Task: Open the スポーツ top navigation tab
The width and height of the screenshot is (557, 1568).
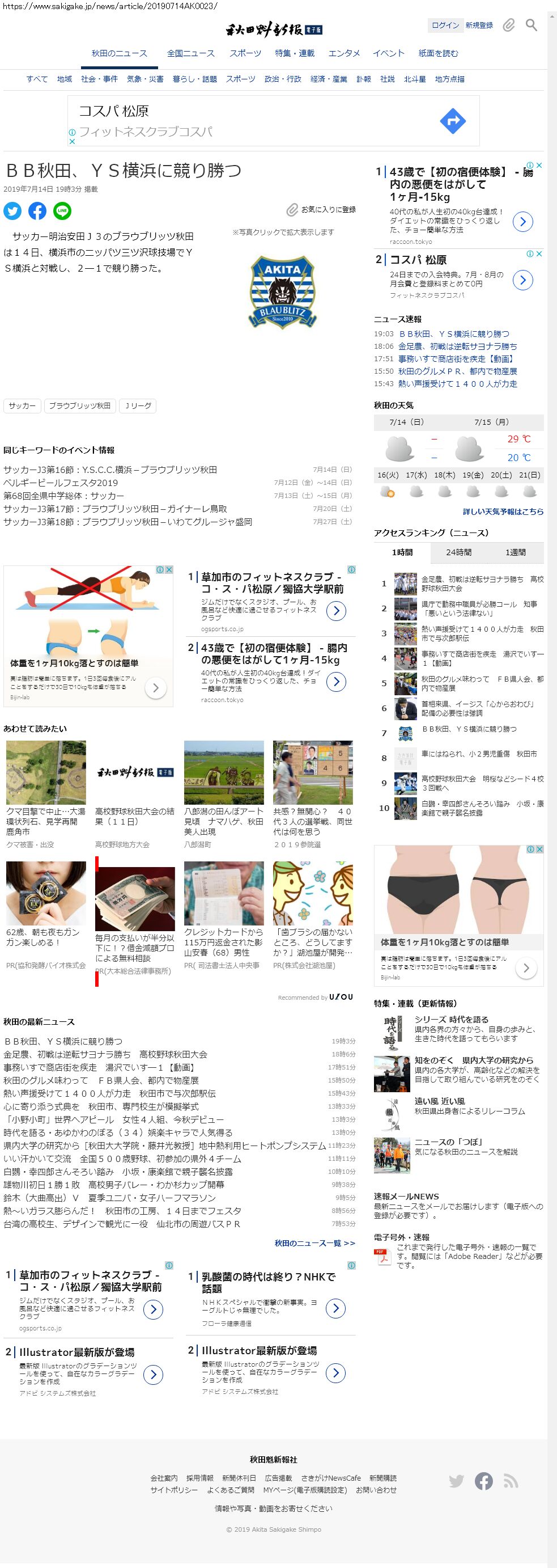Action: pyautogui.click(x=245, y=53)
